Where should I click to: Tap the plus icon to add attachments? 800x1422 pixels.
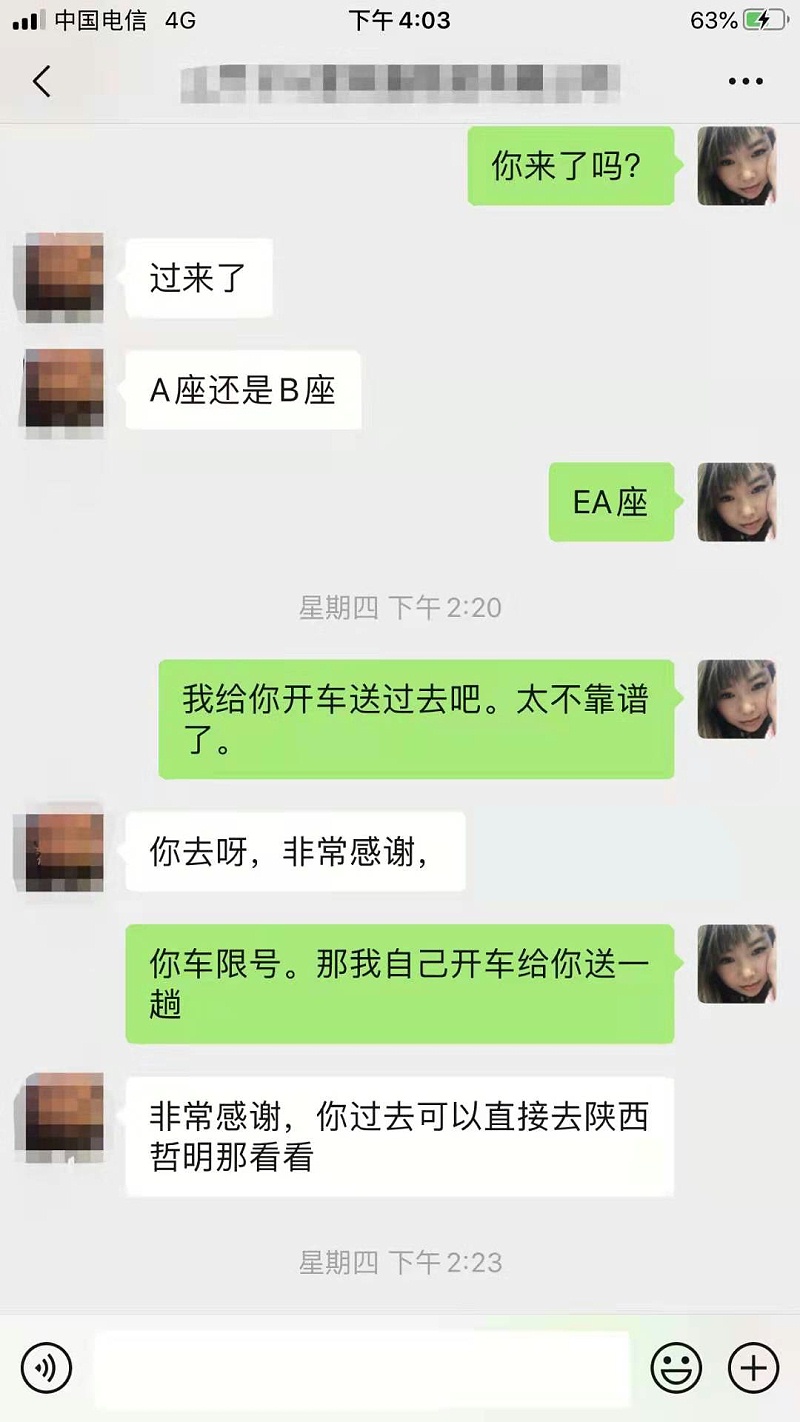[752, 1367]
